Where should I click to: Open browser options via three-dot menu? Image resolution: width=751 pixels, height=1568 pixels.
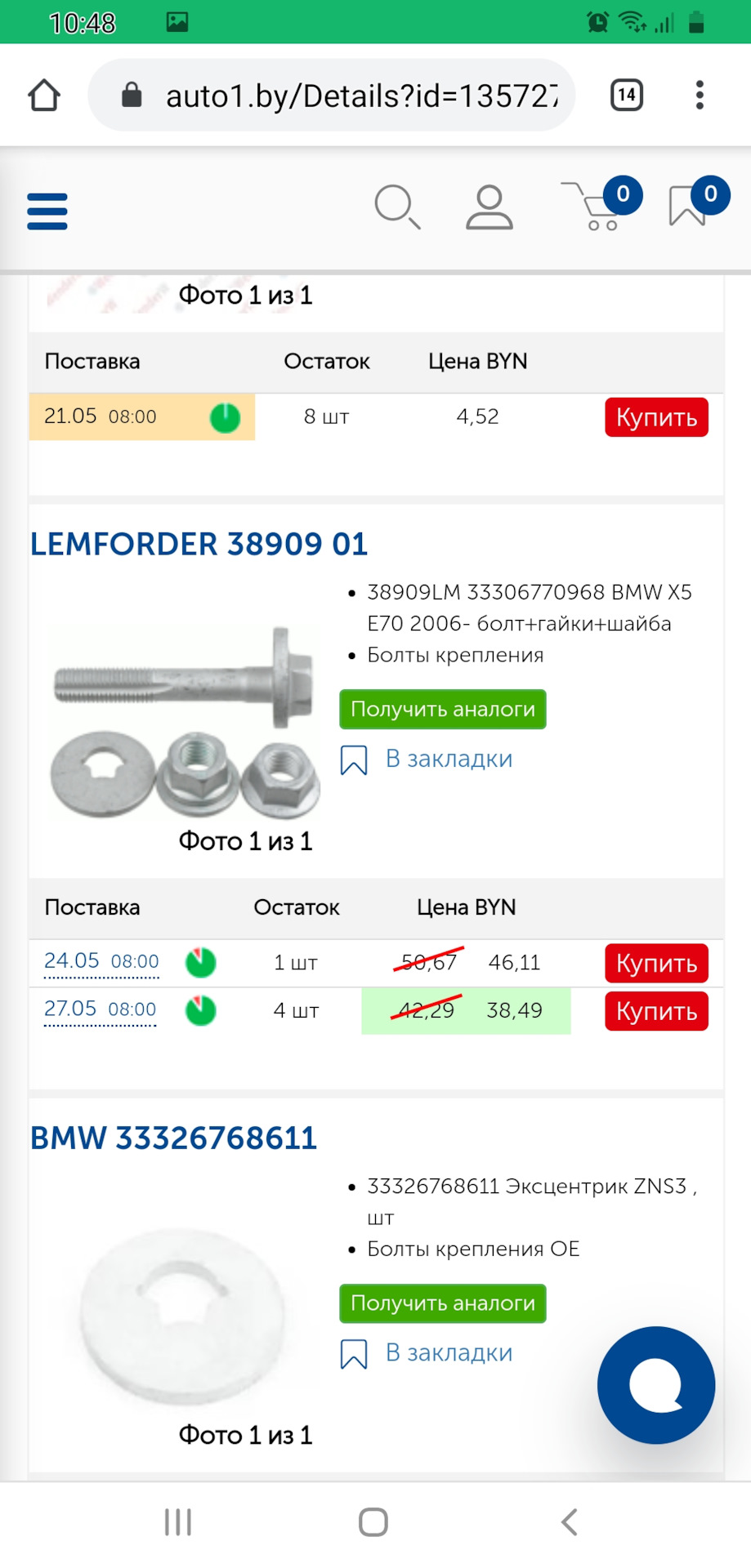tap(700, 95)
